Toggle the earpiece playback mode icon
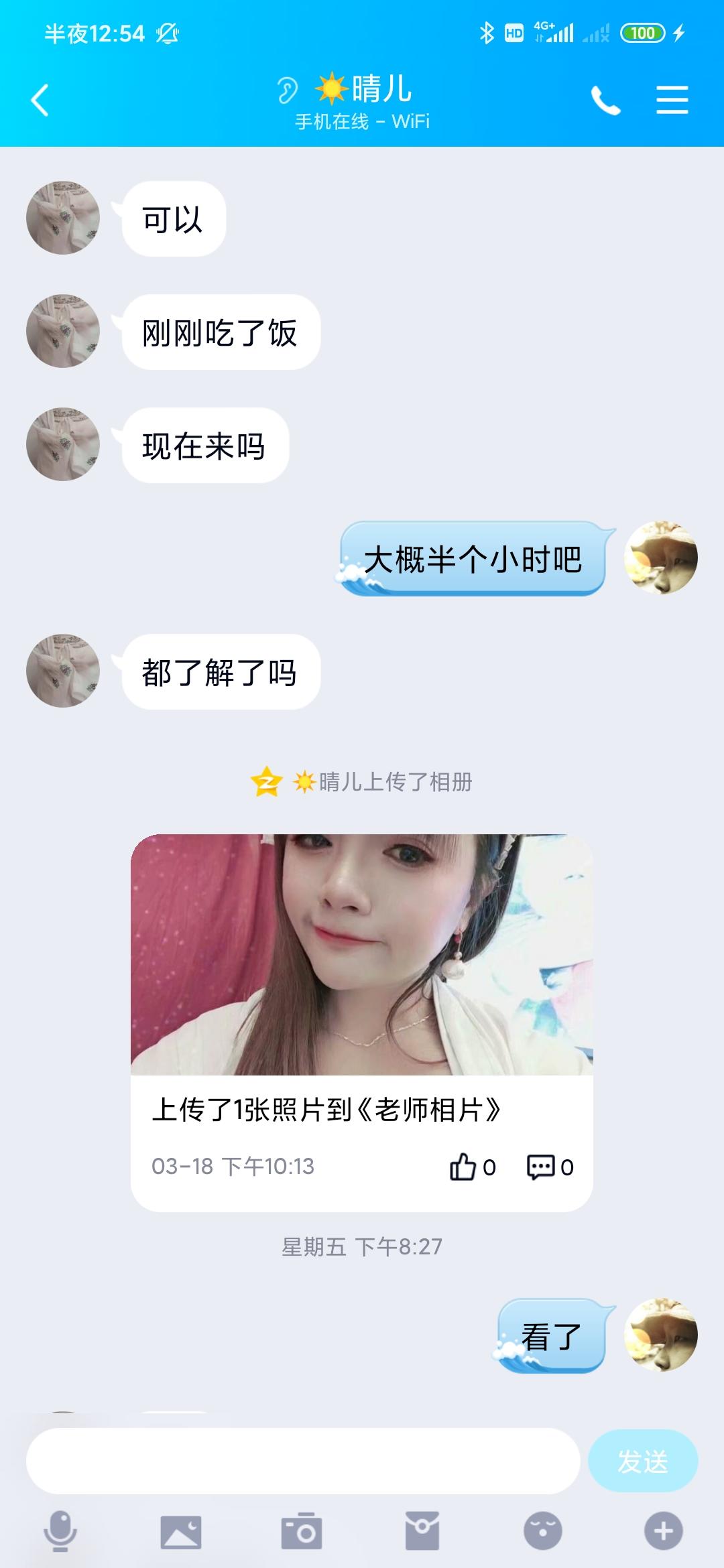The height and width of the screenshot is (1568, 724). click(287, 88)
